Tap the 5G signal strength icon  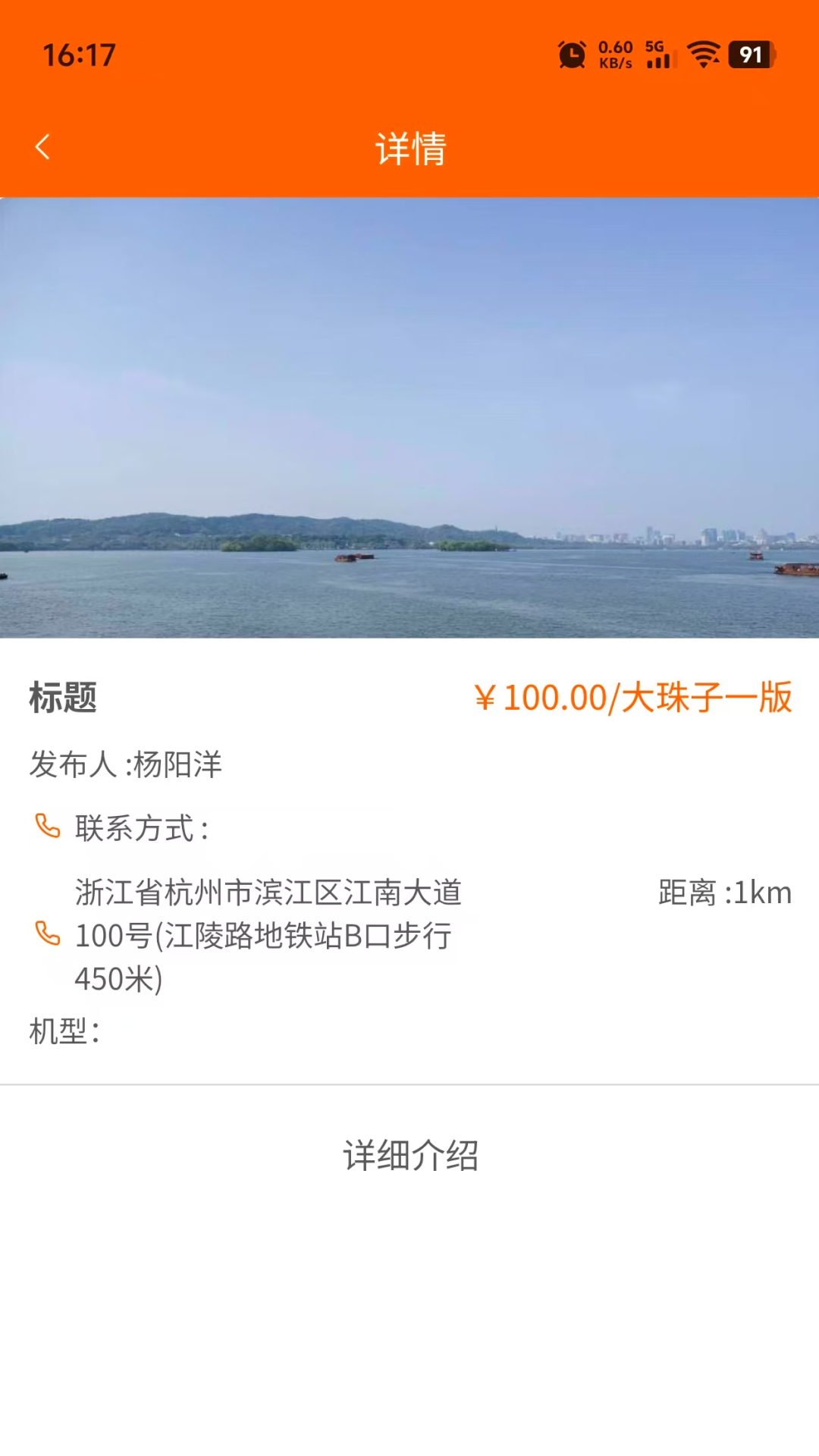657,54
